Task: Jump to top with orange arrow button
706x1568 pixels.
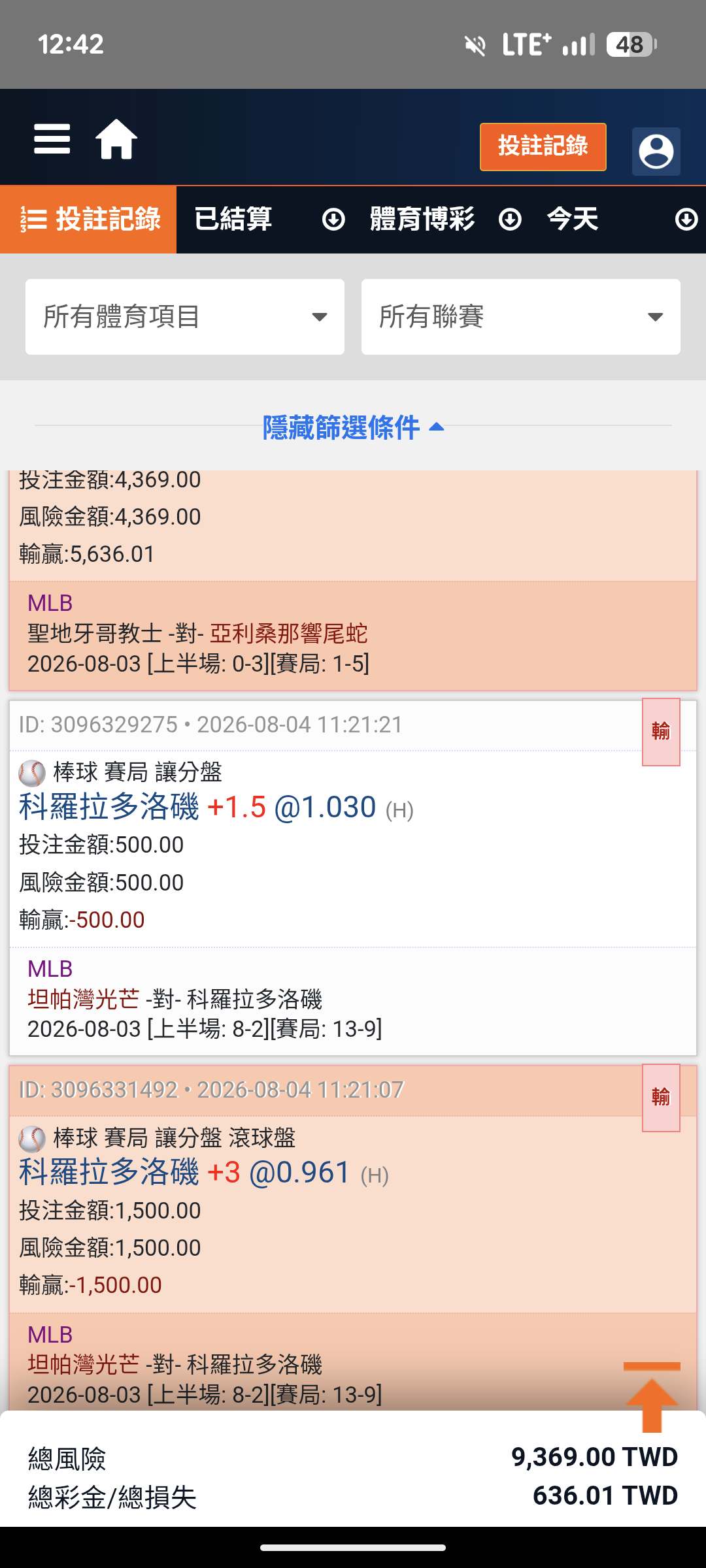Action: [652, 1396]
